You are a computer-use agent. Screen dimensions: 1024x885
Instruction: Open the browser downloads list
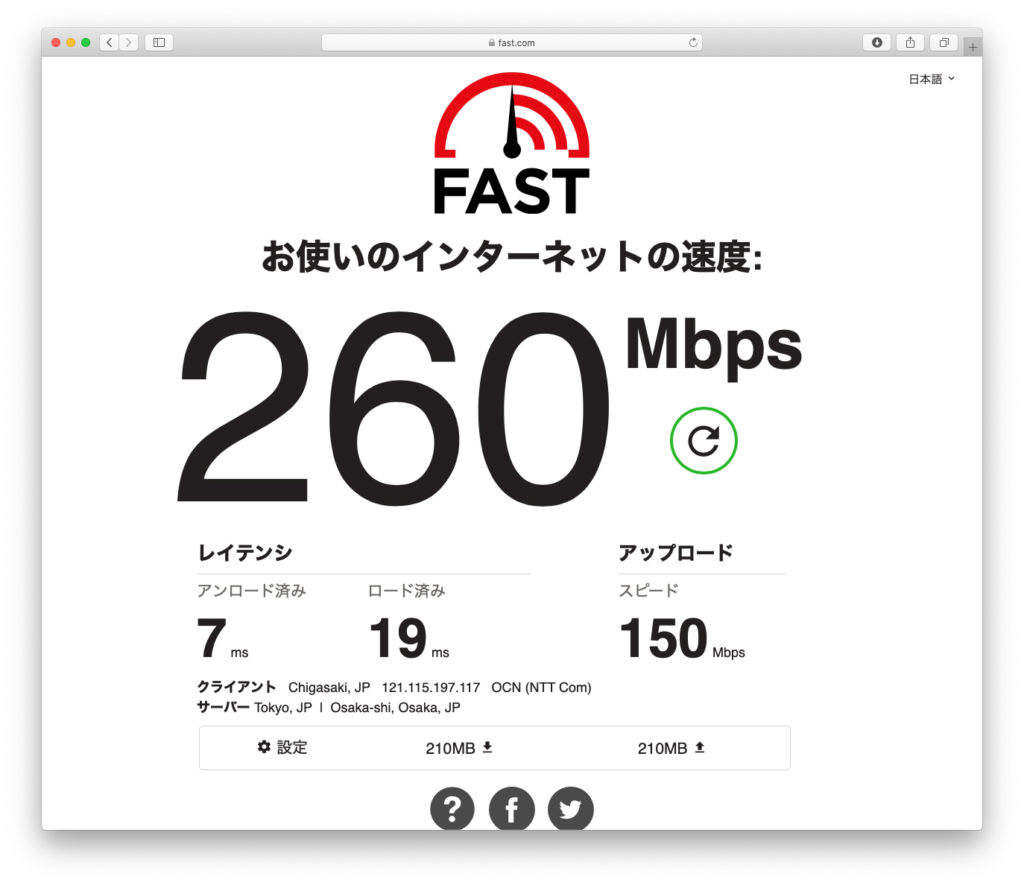coord(877,42)
